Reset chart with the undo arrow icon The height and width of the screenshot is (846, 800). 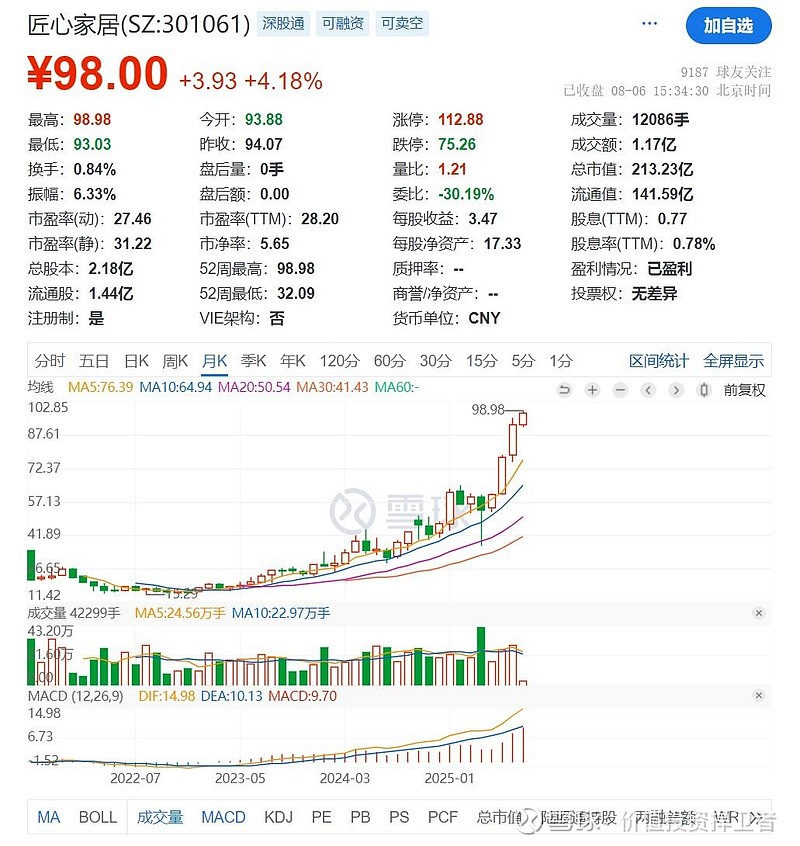tap(565, 390)
